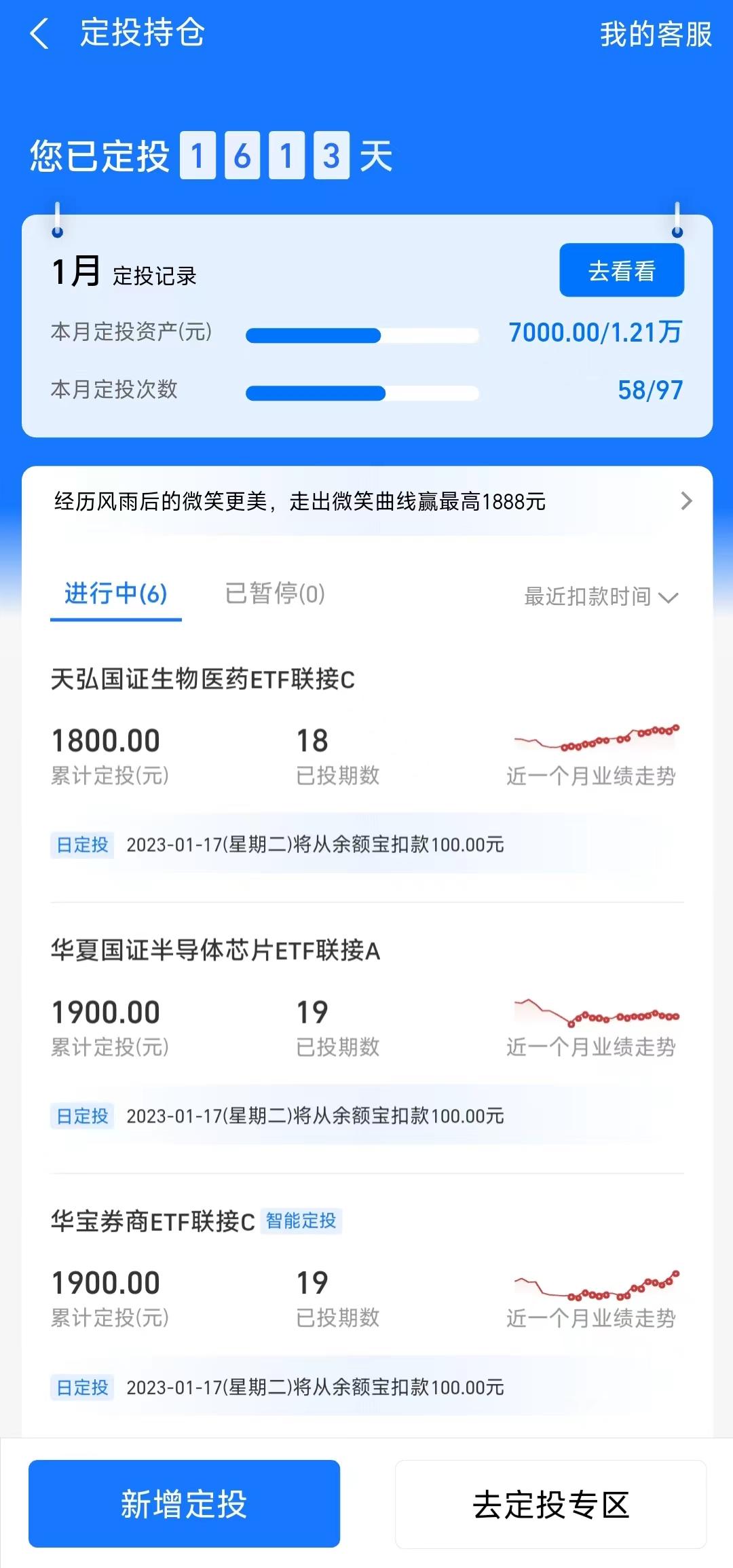Tap the 新增定投 button
The image size is (733, 1568).
(x=184, y=1503)
